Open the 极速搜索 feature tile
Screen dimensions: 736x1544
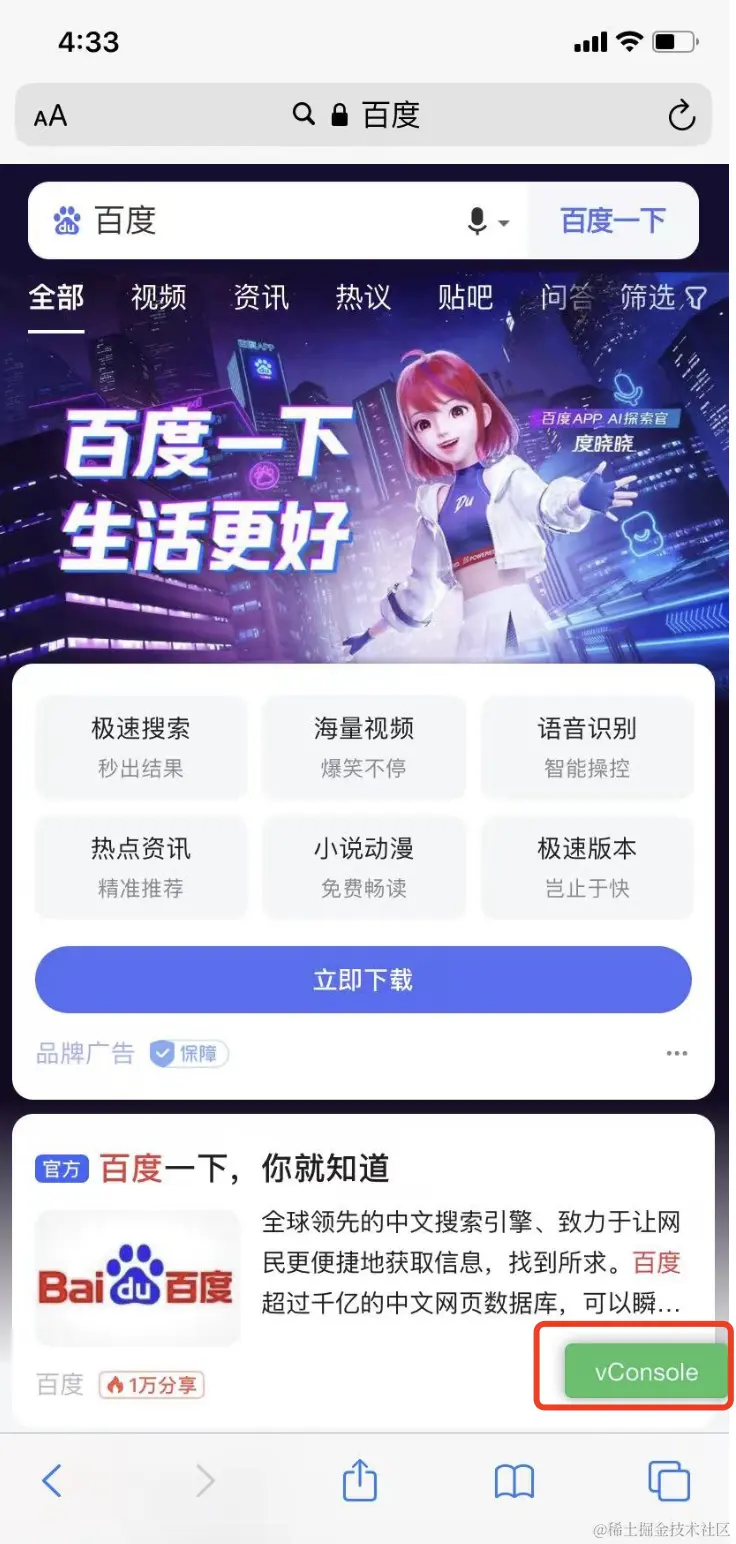(x=141, y=746)
